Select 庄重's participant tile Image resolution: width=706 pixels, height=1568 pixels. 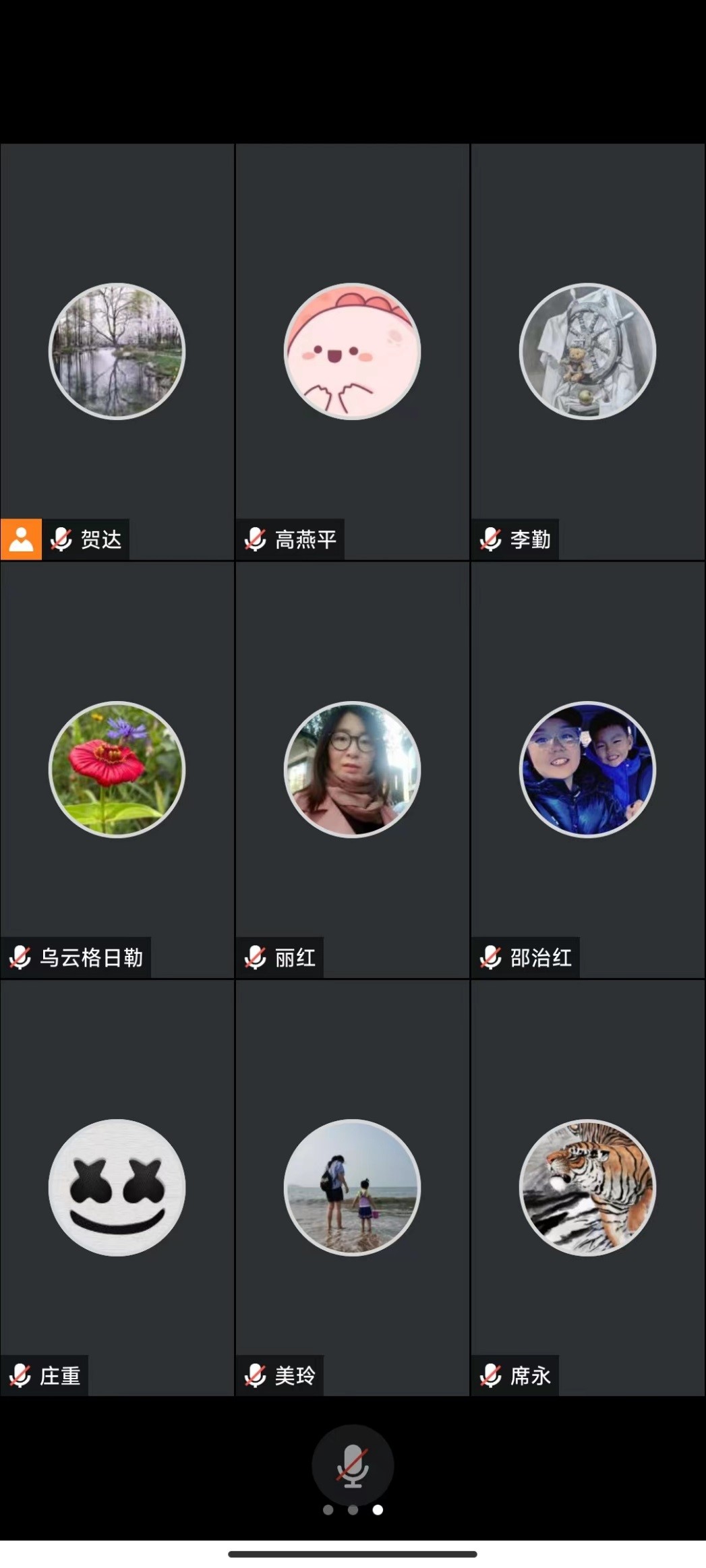(x=117, y=1188)
